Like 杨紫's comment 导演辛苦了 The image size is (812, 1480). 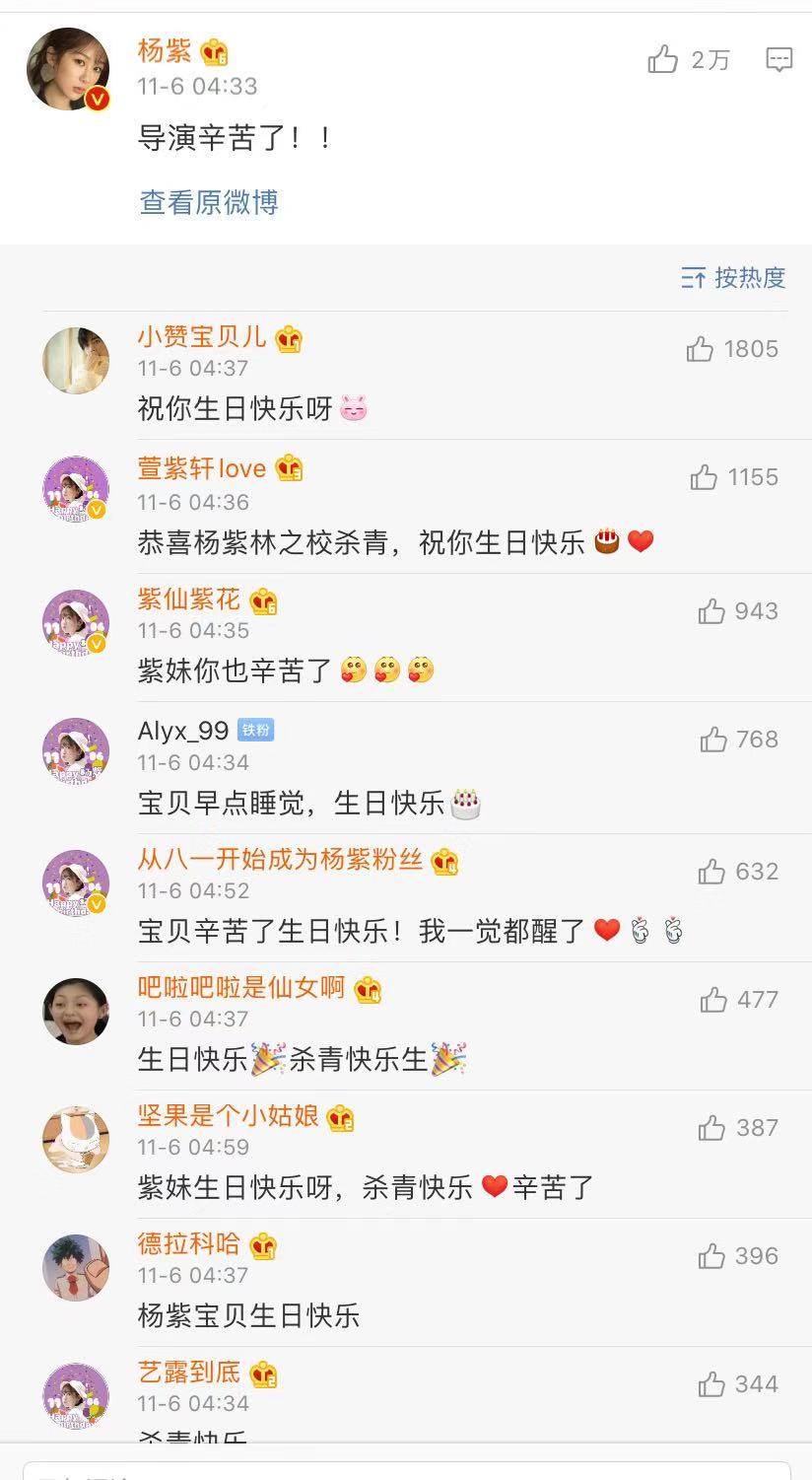[x=664, y=61]
